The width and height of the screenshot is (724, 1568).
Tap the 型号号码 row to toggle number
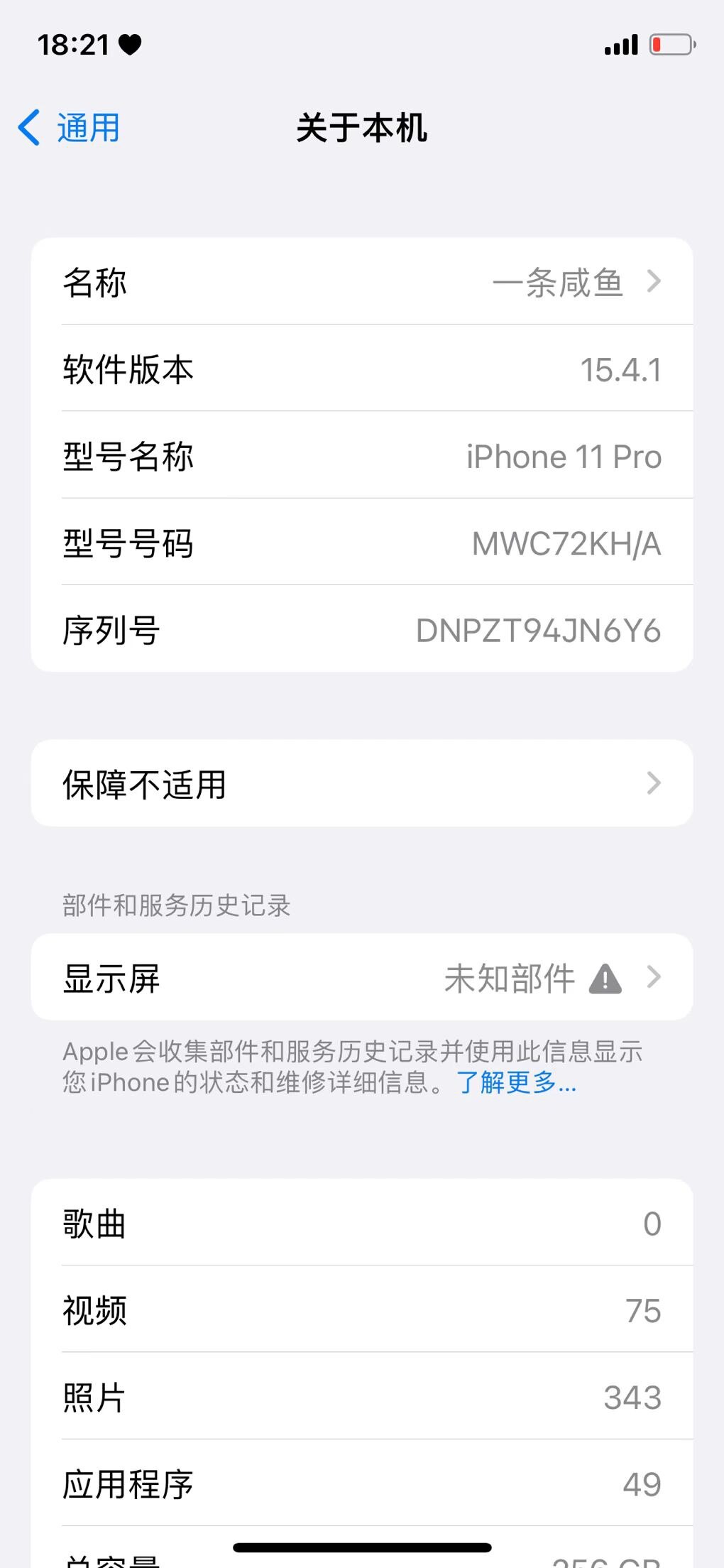[x=362, y=543]
